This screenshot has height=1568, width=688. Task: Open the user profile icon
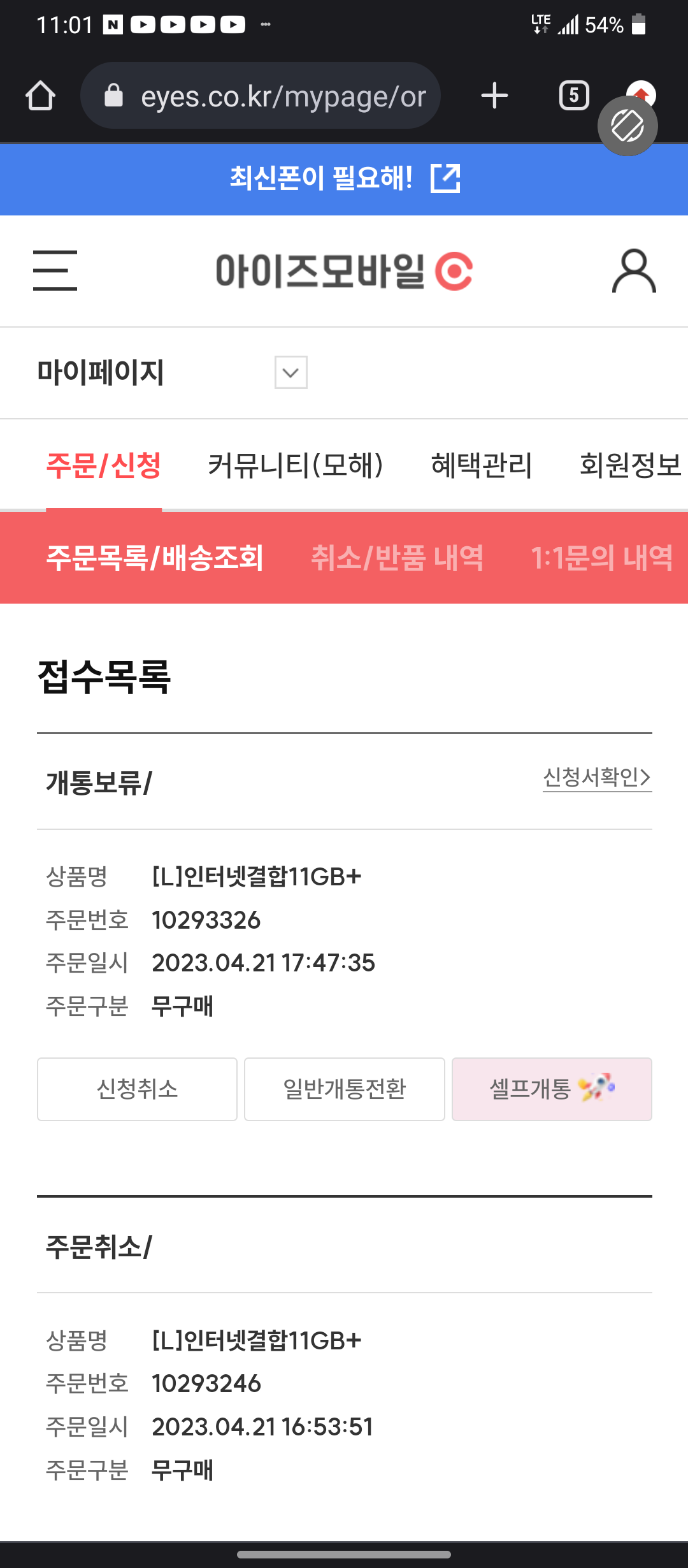[x=634, y=271]
